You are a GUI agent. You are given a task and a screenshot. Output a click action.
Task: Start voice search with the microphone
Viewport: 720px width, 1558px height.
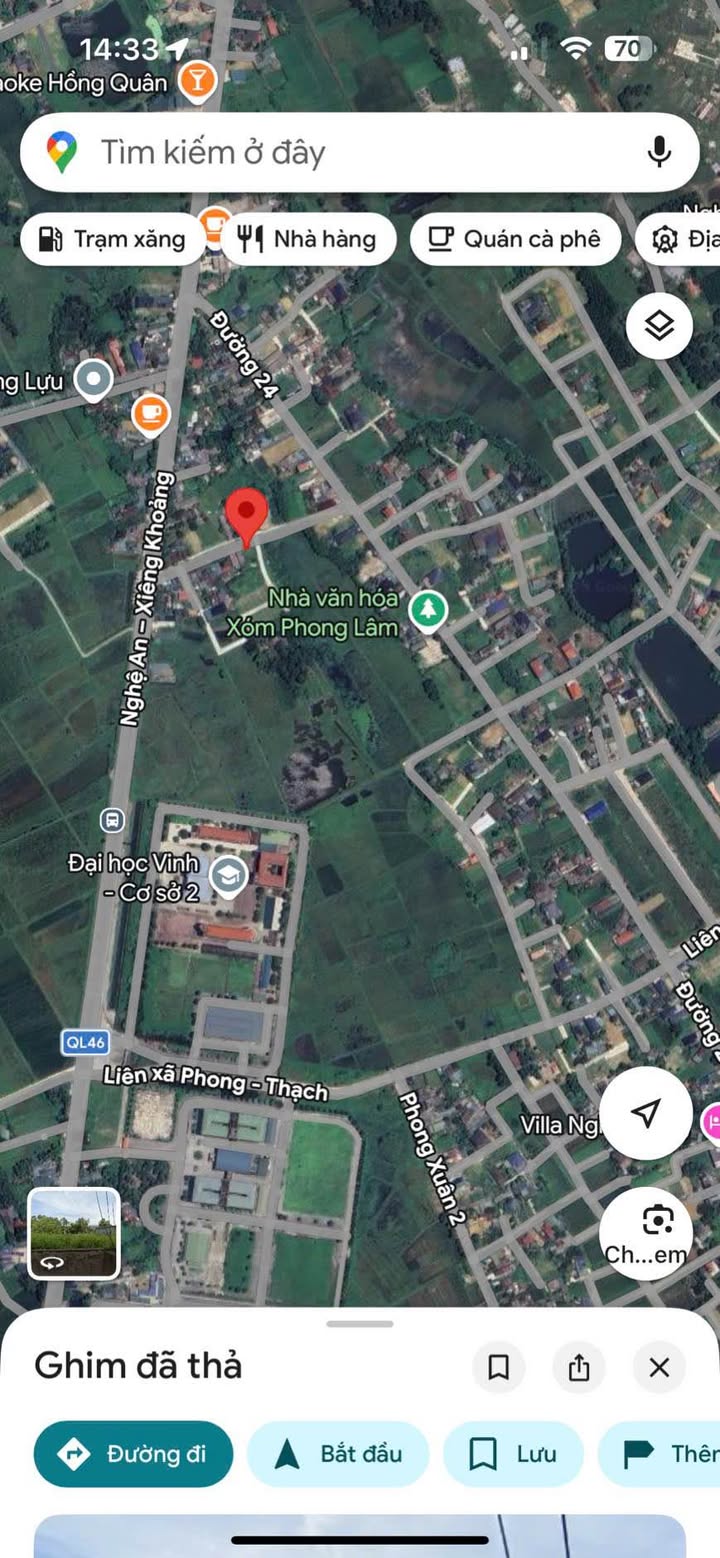(x=658, y=153)
